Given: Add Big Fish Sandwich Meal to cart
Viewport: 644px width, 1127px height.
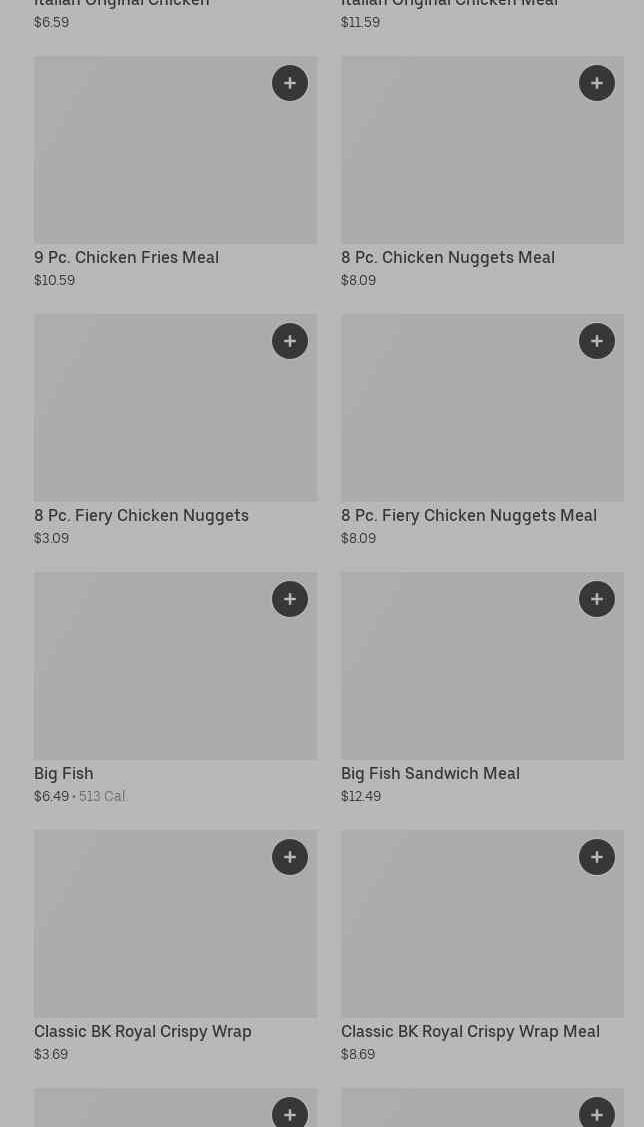Looking at the screenshot, I should pos(597,599).
